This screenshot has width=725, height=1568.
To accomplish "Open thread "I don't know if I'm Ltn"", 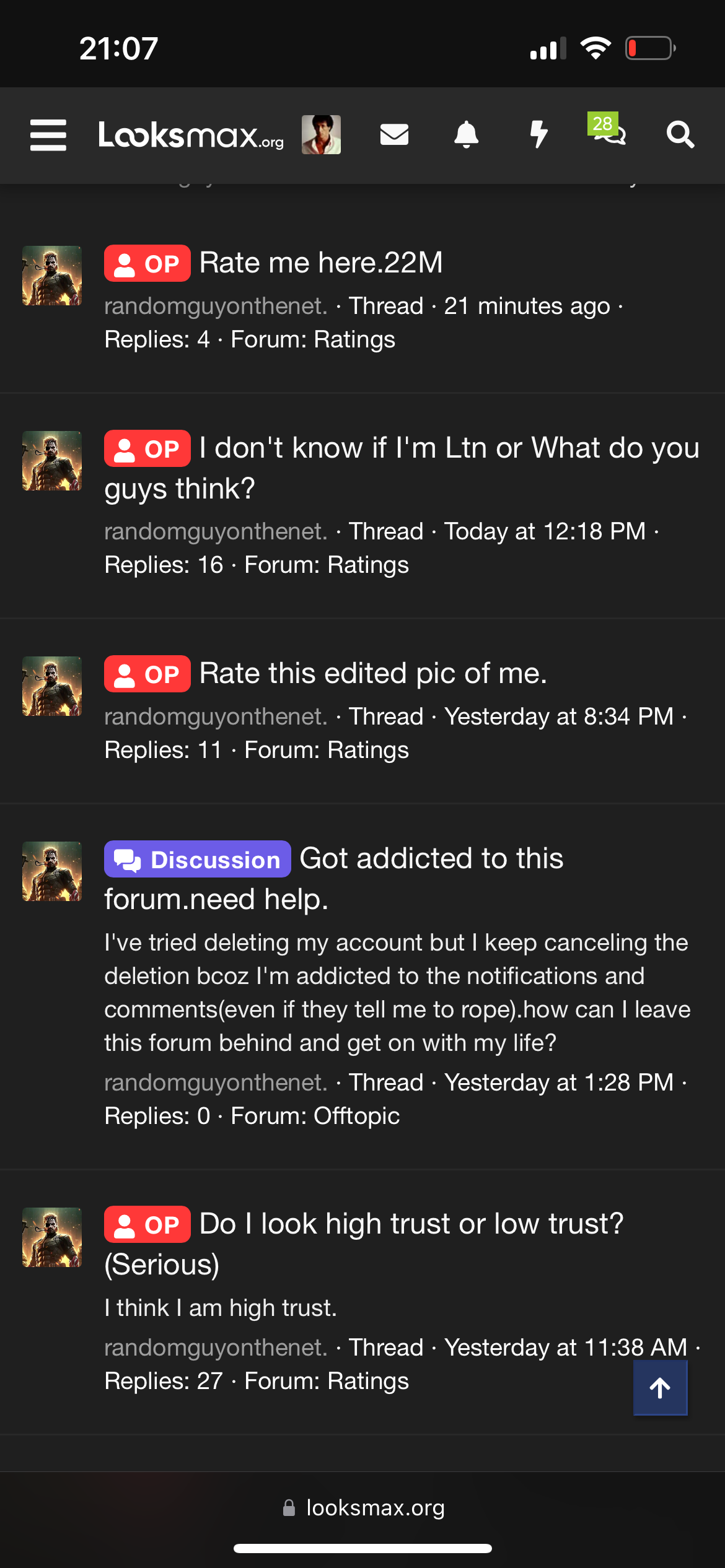I will [449, 448].
